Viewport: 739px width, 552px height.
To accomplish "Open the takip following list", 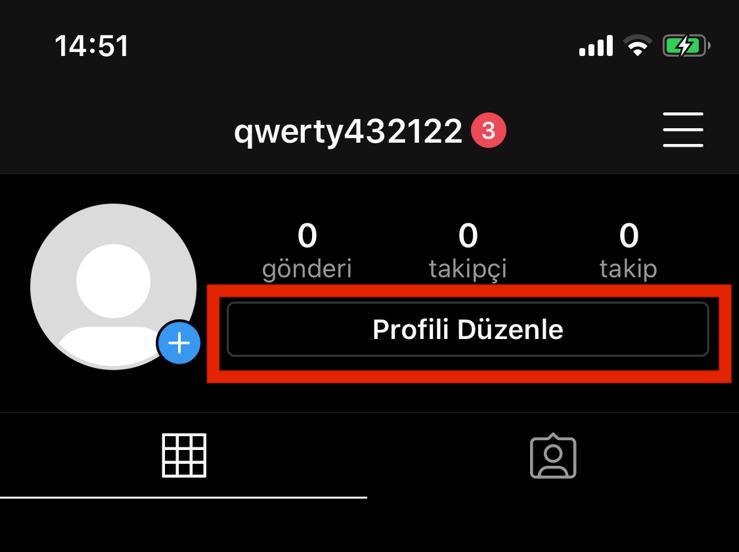I will tap(628, 250).
